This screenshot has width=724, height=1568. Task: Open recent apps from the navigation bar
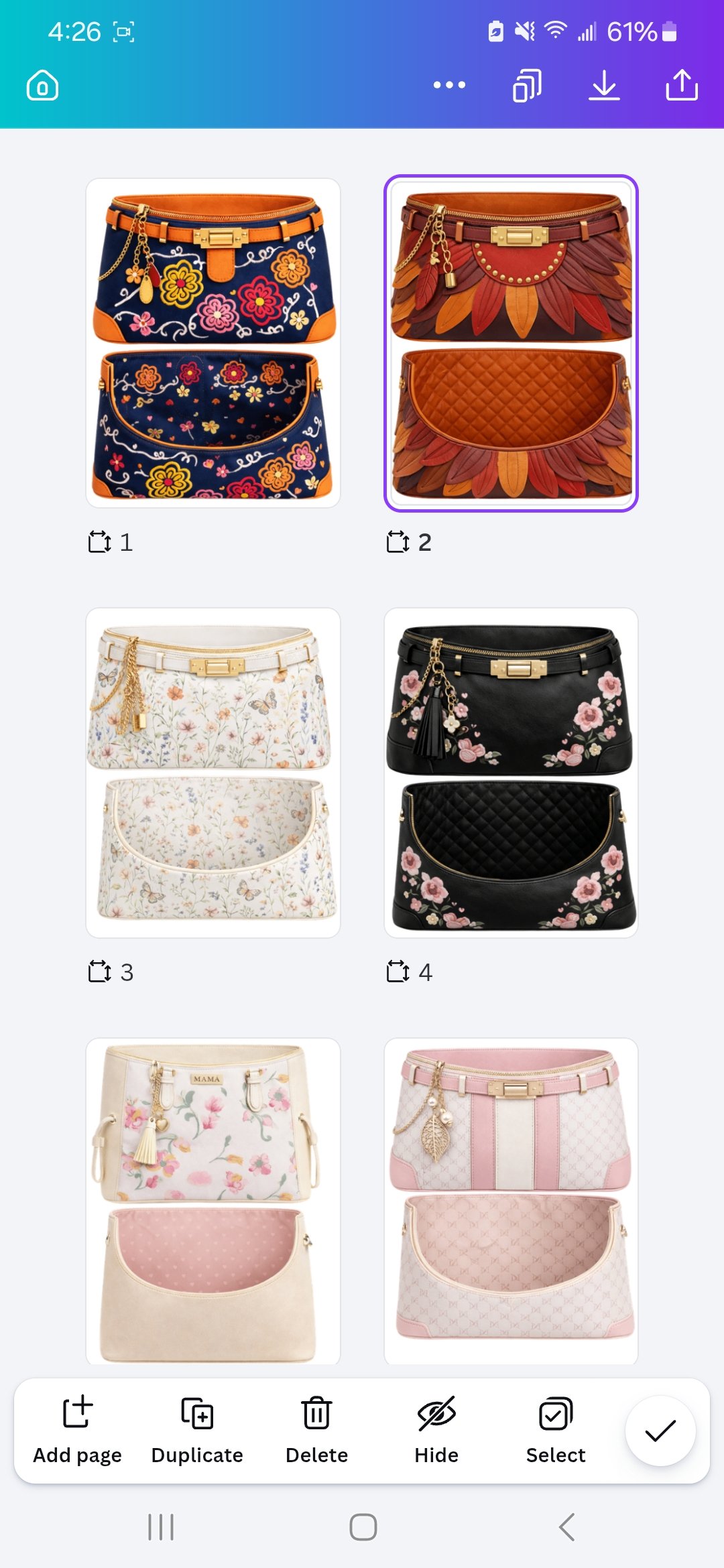[161, 1527]
